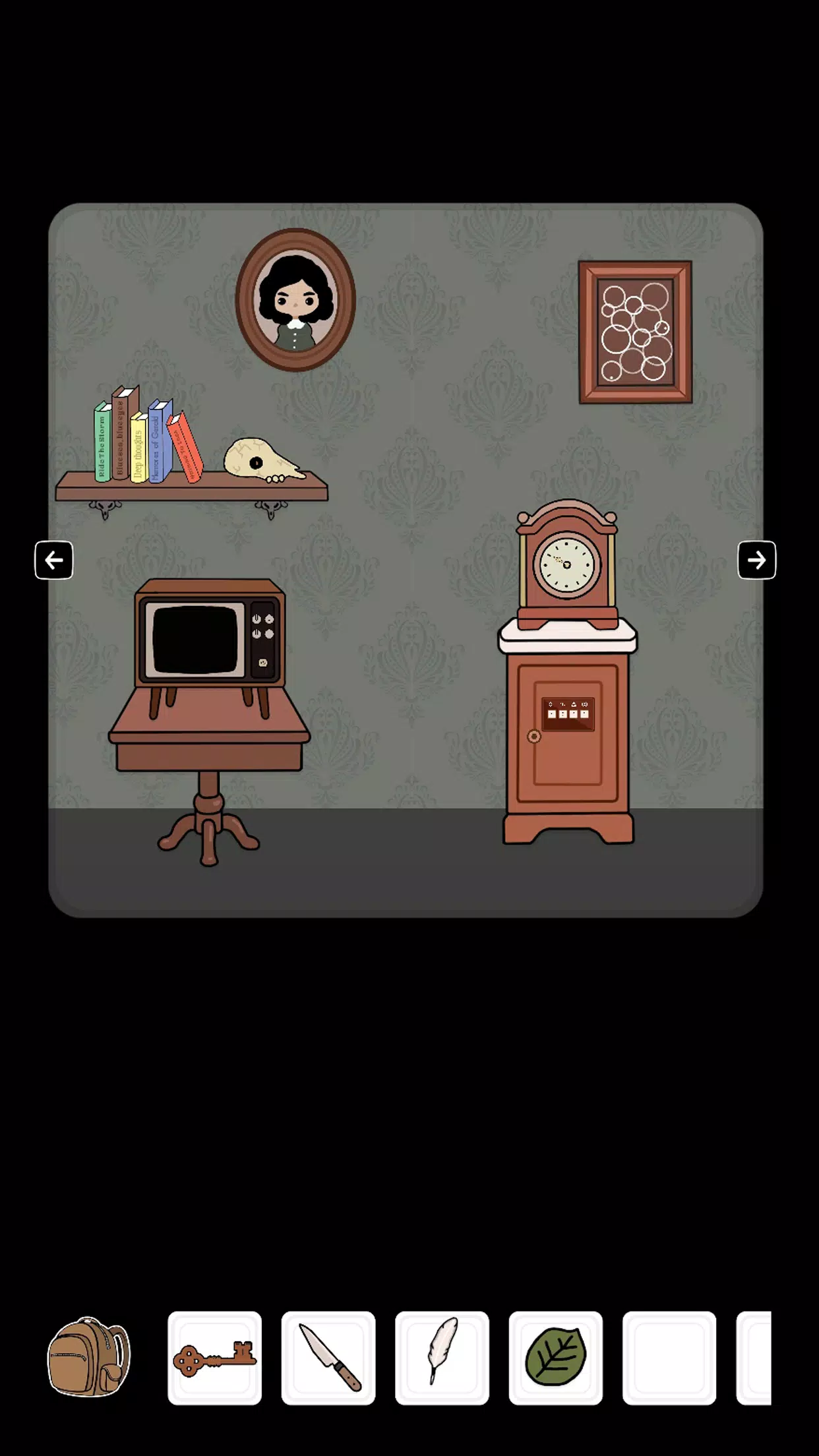Screen dimensions: 819x1456
Task: Select the feather from inventory
Action: click(442, 1358)
